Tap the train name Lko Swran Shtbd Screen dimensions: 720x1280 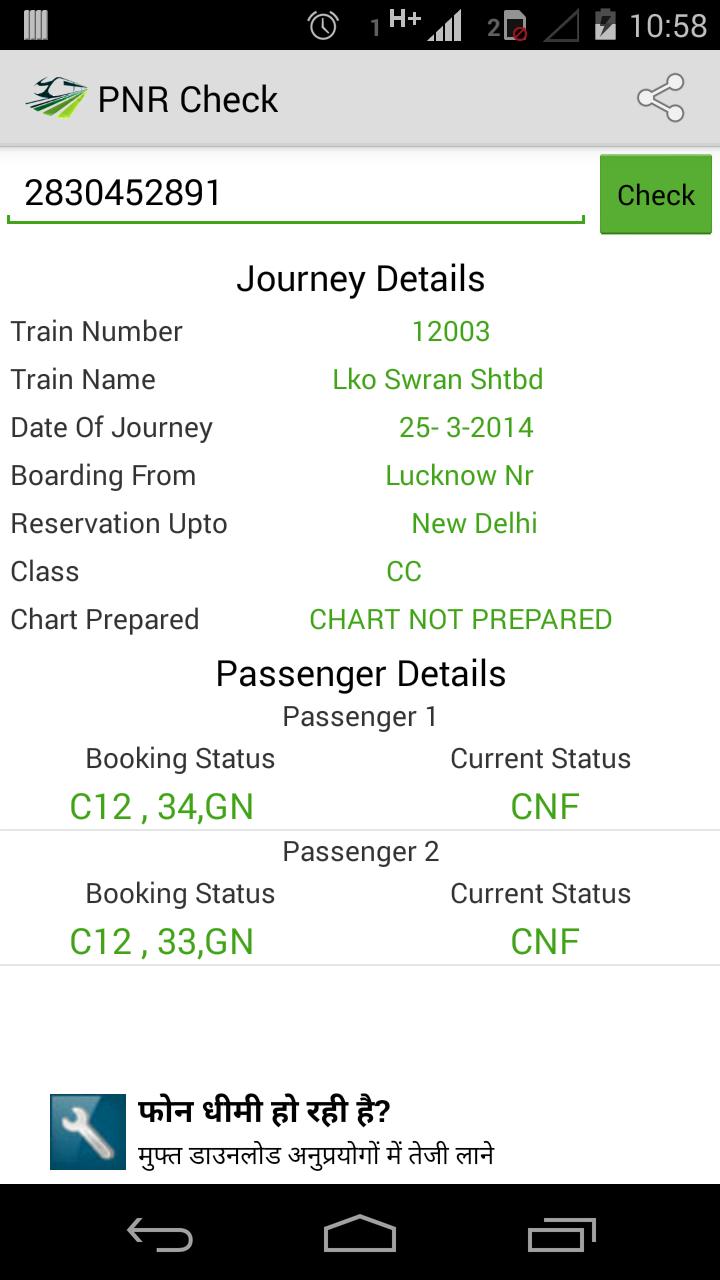[437, 379]
